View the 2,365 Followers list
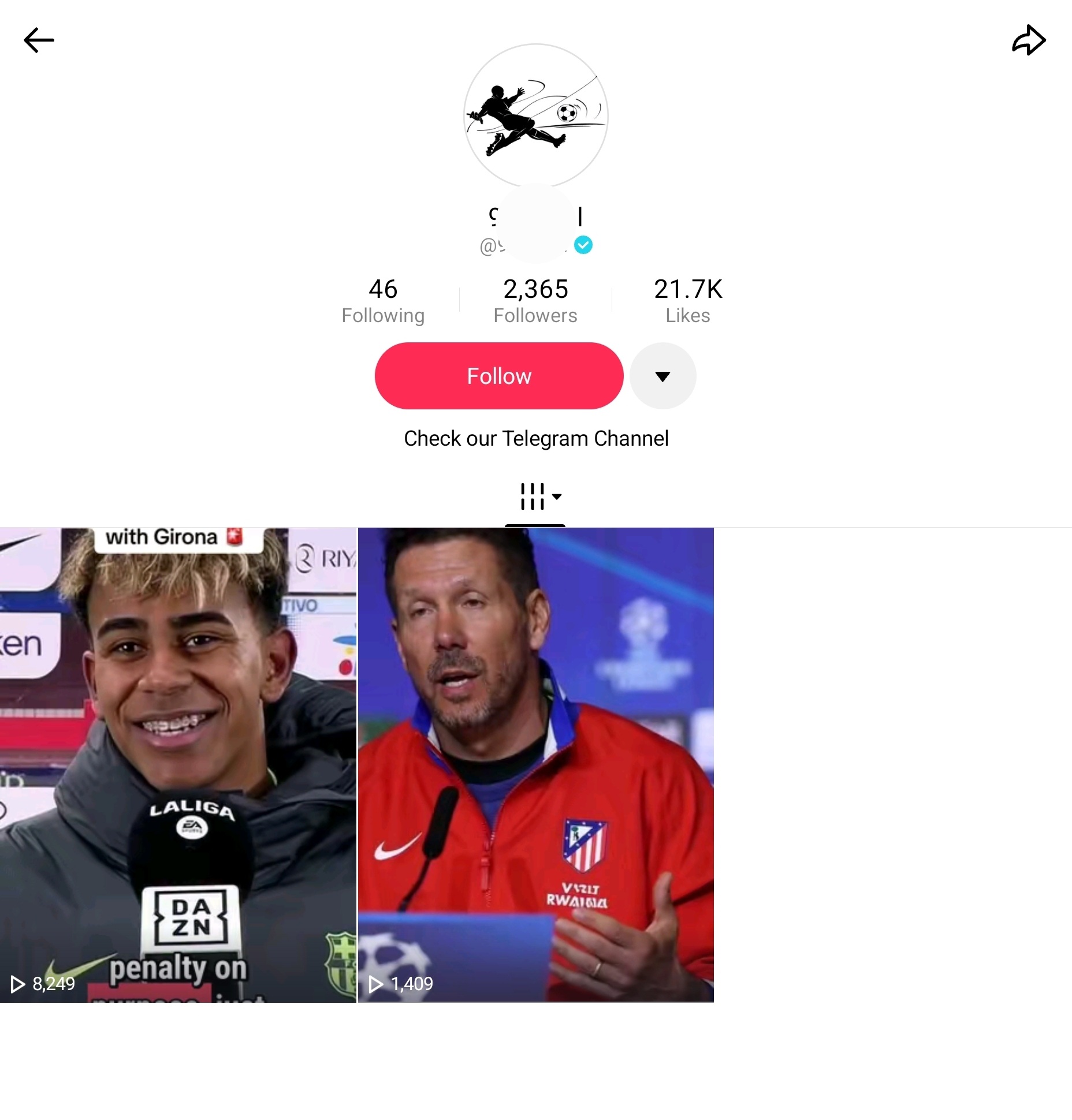 click(535, 301)
